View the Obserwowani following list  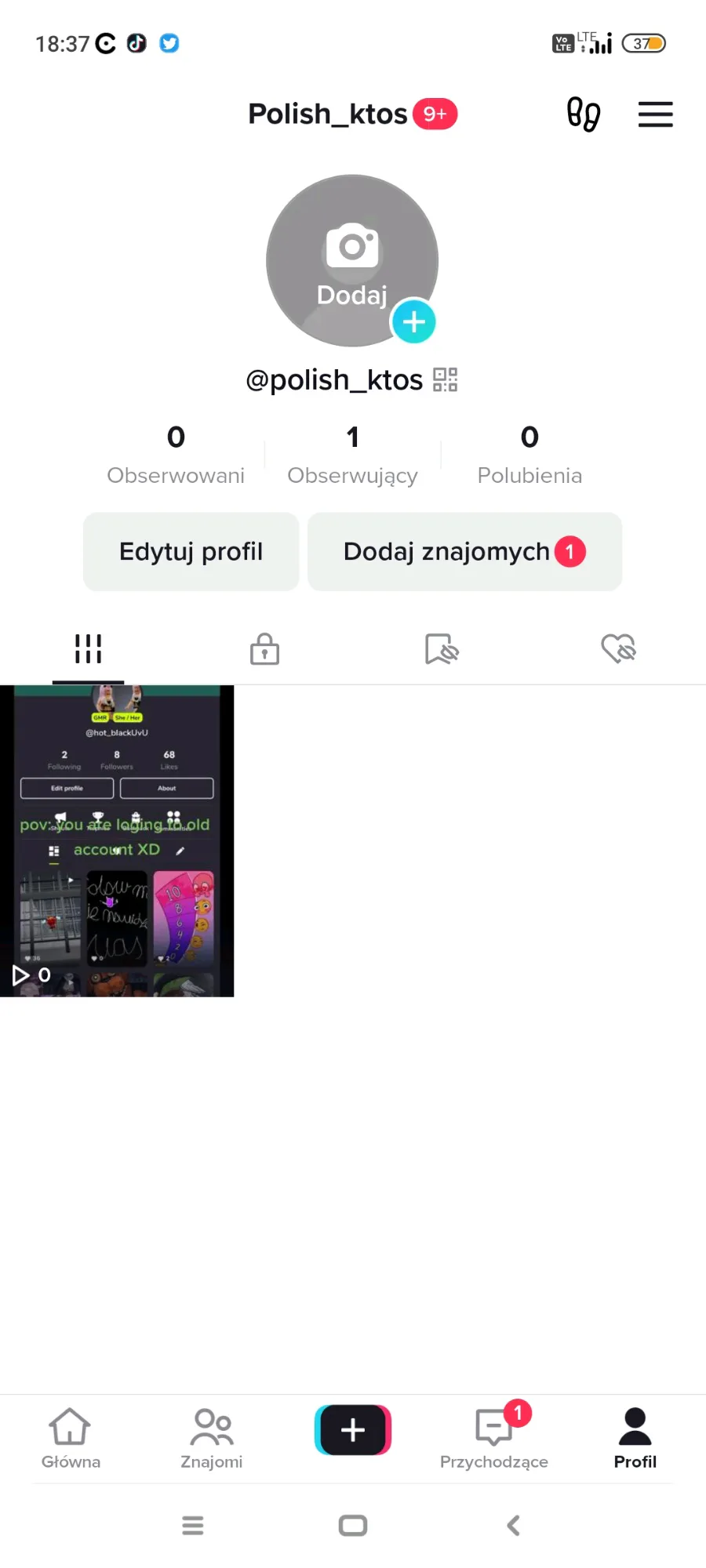pos(176,454)
